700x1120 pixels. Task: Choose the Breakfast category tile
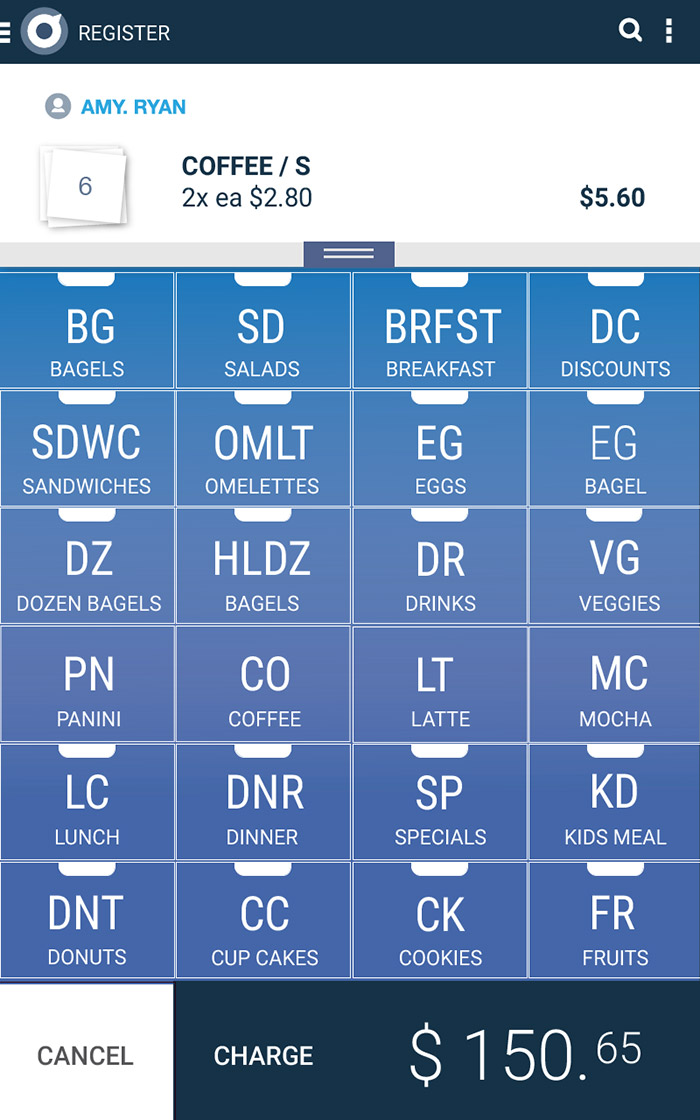[440, 331]
